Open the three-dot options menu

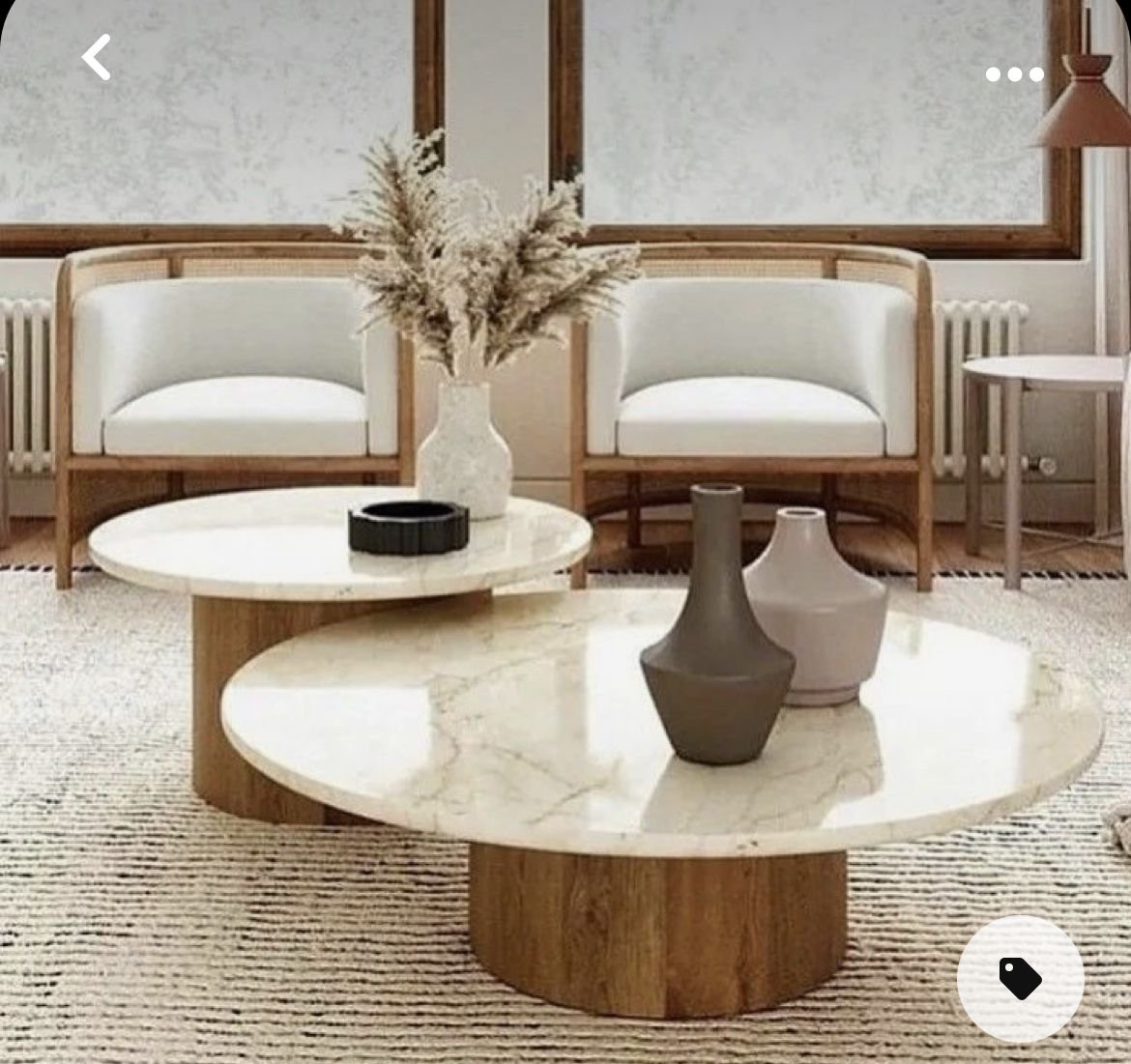[1014, 74]
